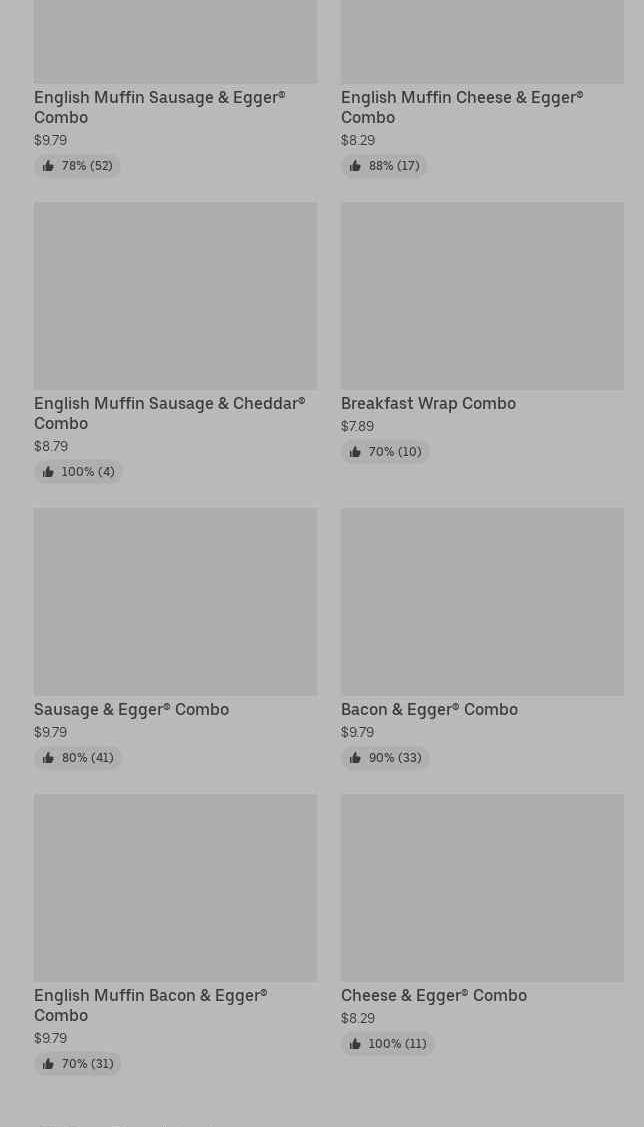Open English Muffin Sausage & Egger Combo
644x1127 pixels.
pos(160,107)
